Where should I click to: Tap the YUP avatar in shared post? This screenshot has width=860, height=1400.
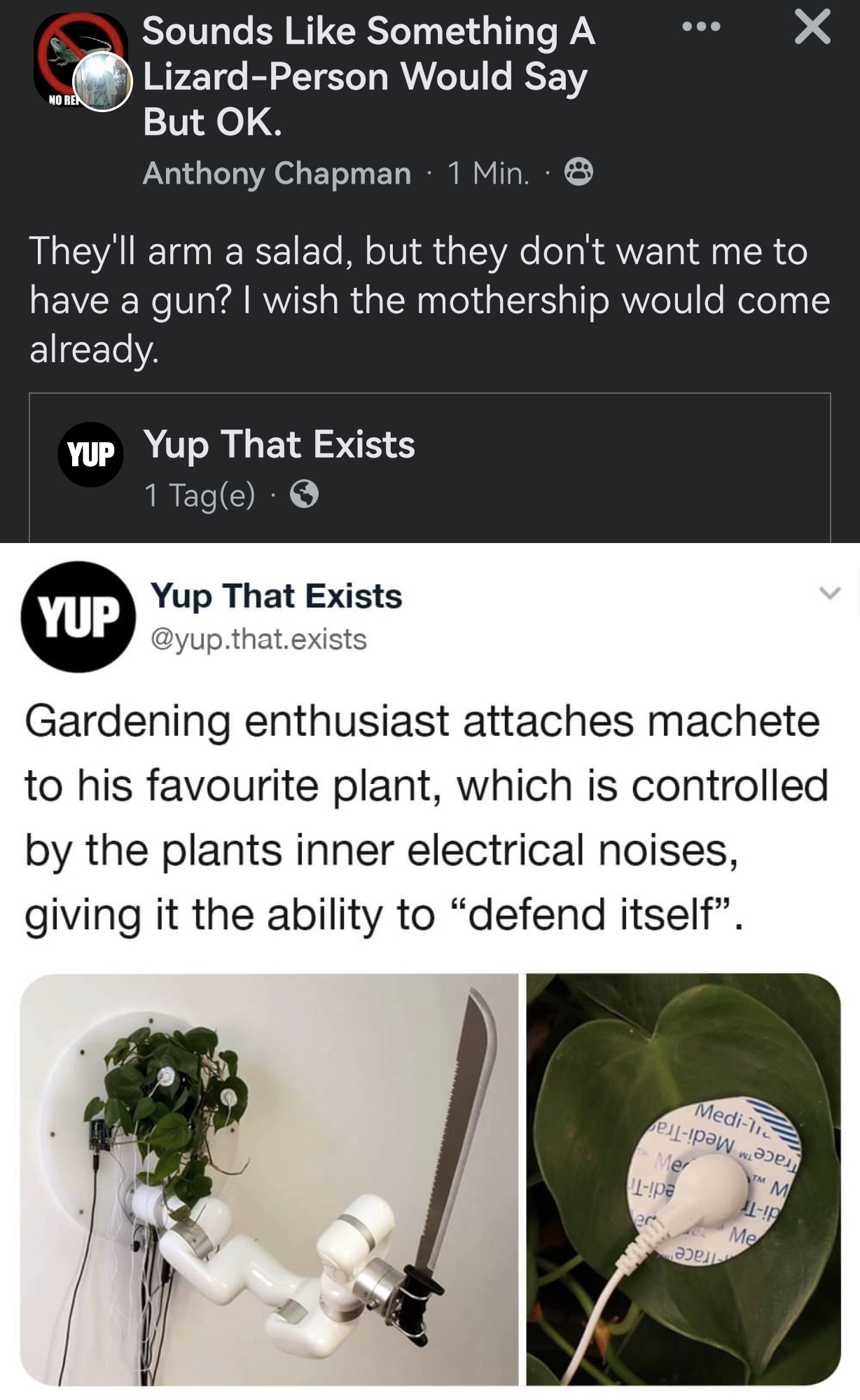click(90, 454)
